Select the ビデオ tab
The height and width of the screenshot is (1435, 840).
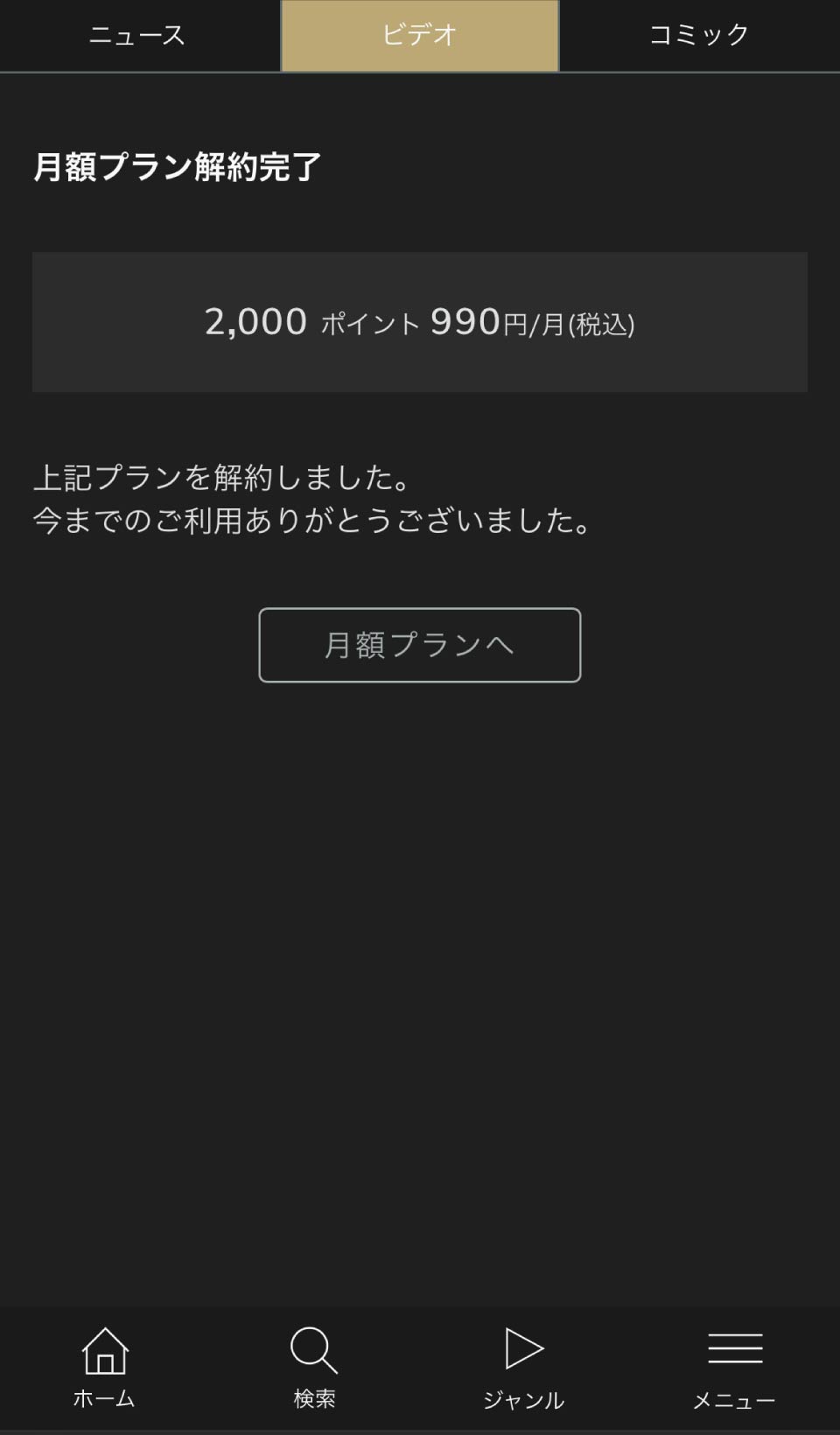420,35
